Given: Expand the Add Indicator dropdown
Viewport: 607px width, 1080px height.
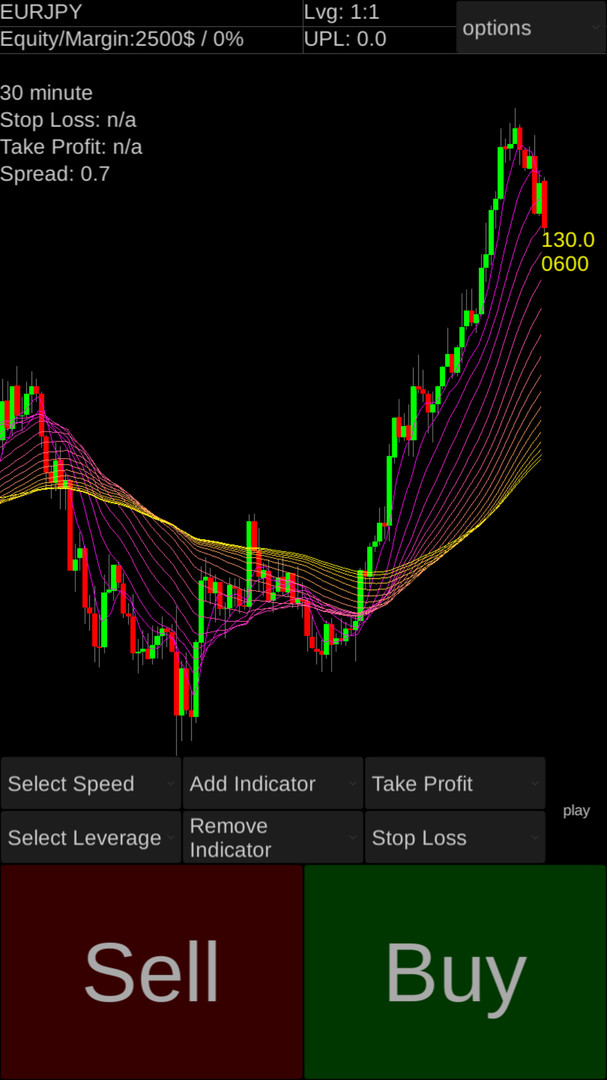Looking at the screenshot, I should tap(272, 784).
